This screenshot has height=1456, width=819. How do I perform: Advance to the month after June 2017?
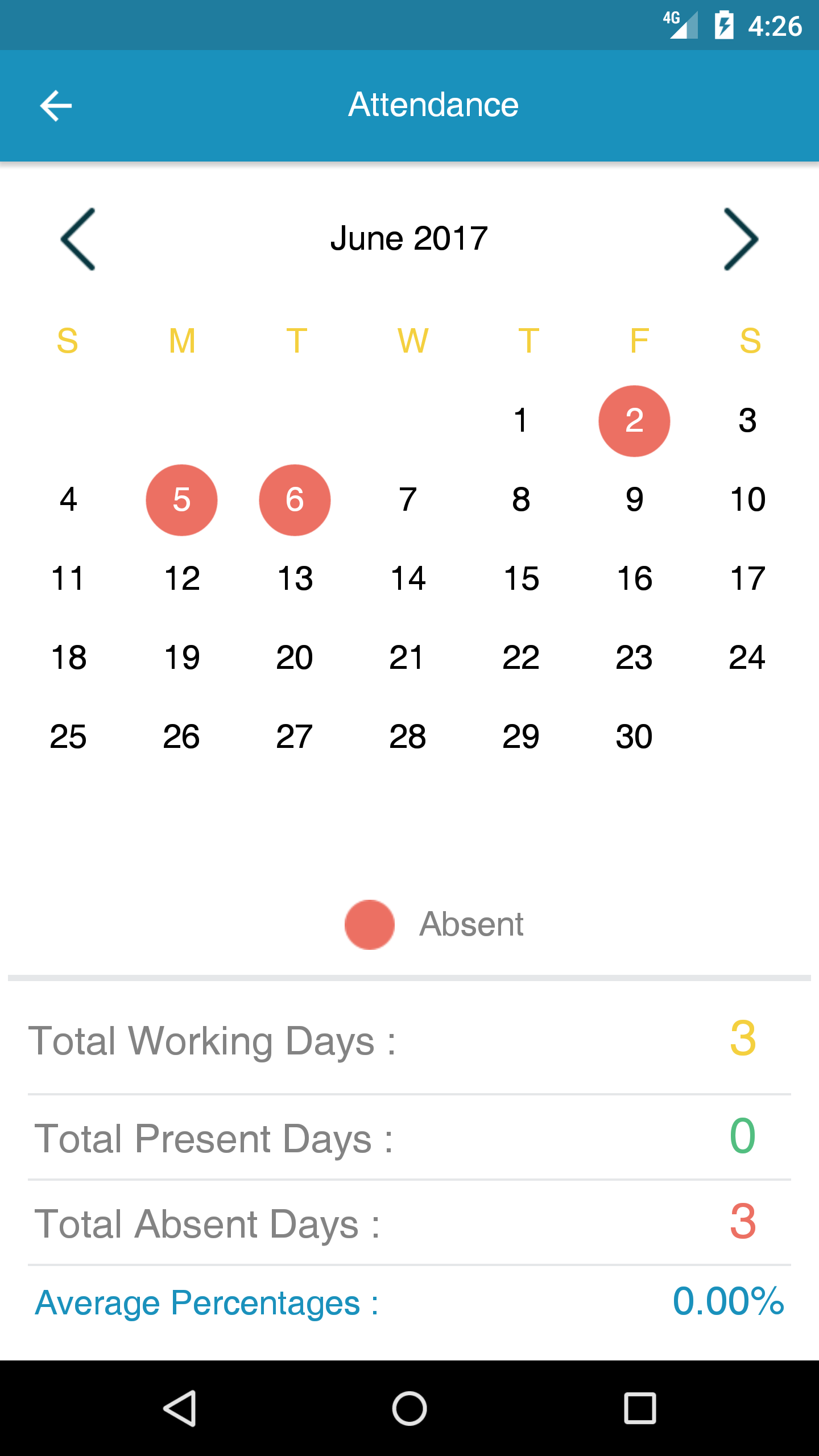coord(741,239)
